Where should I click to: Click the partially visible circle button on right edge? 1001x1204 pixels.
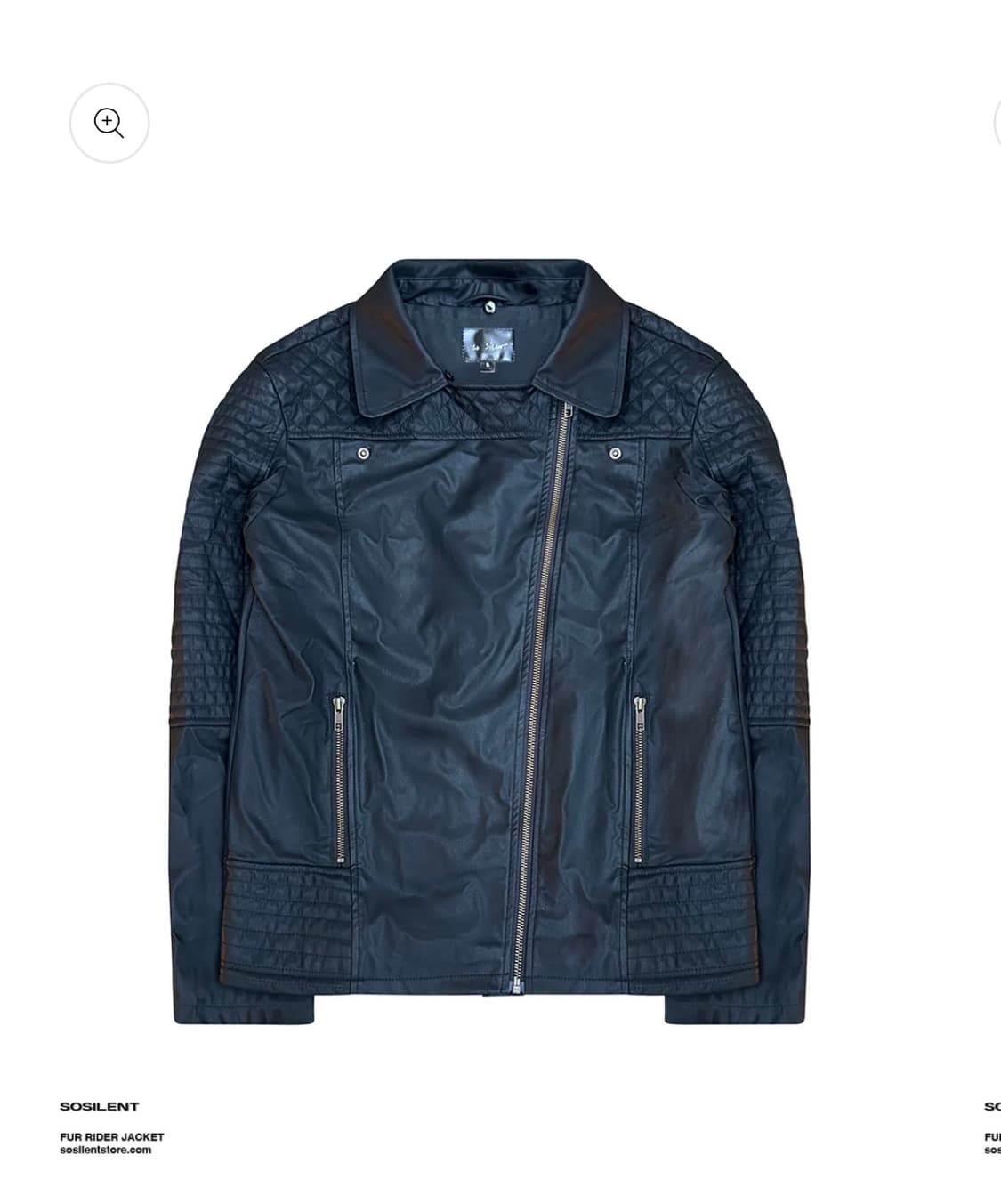point(997,123)
